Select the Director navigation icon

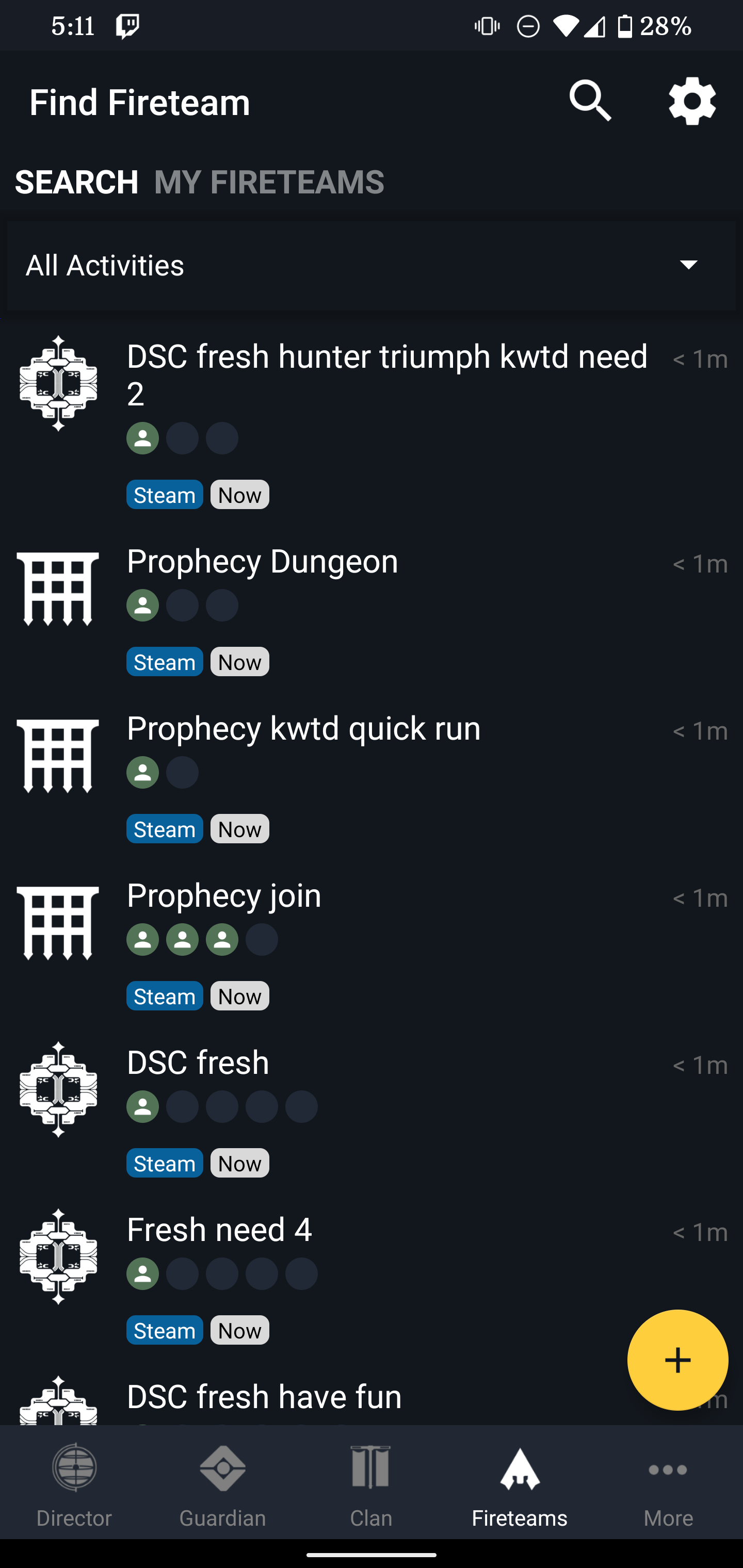click(x=74, y=1468)
